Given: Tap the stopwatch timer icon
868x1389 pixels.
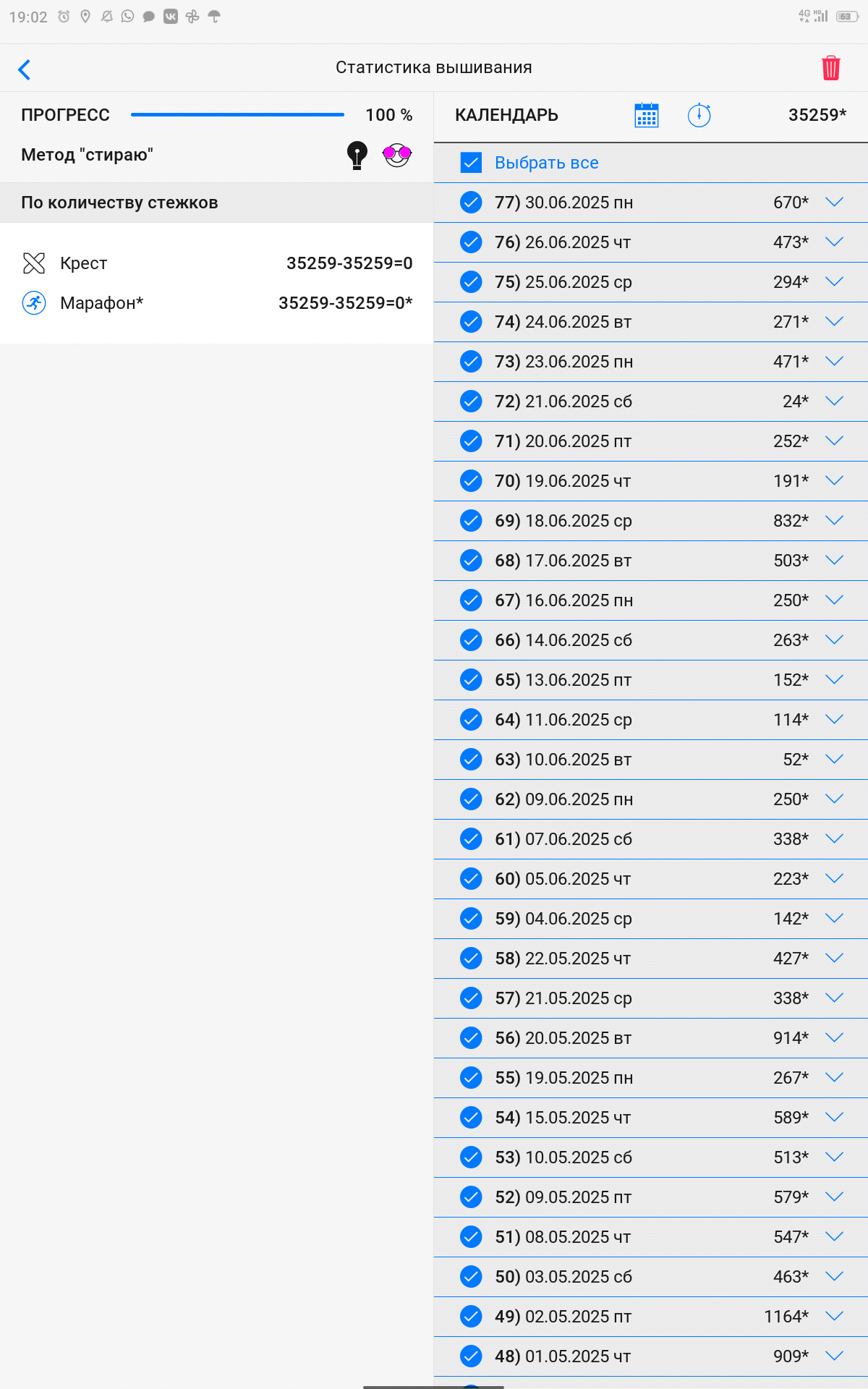Looking at the screenshot, I should point(699,115).
